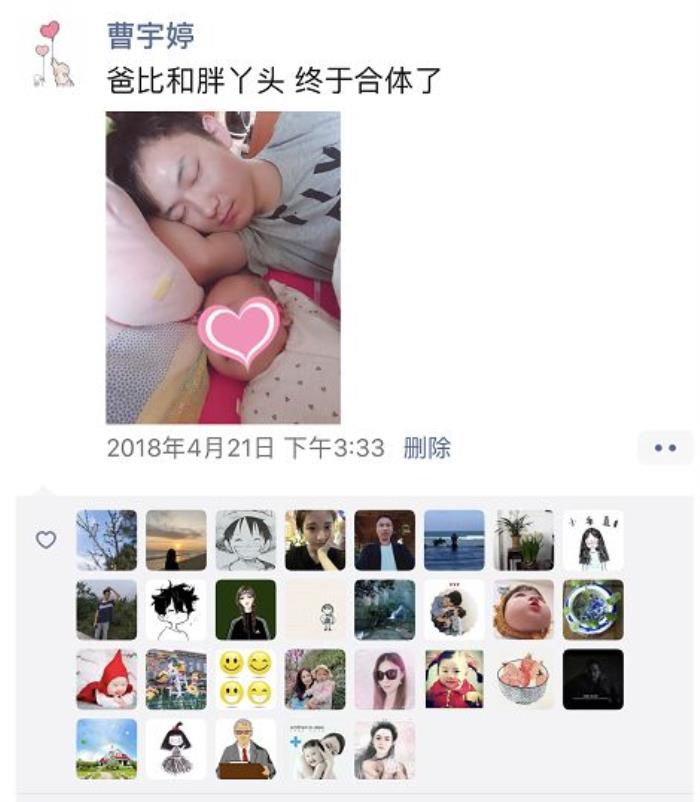Image resolution: width=700 pixels, height=802 pixels.
Task: Open the liker with fruit bowl avatar
Action: click(523, 679)
